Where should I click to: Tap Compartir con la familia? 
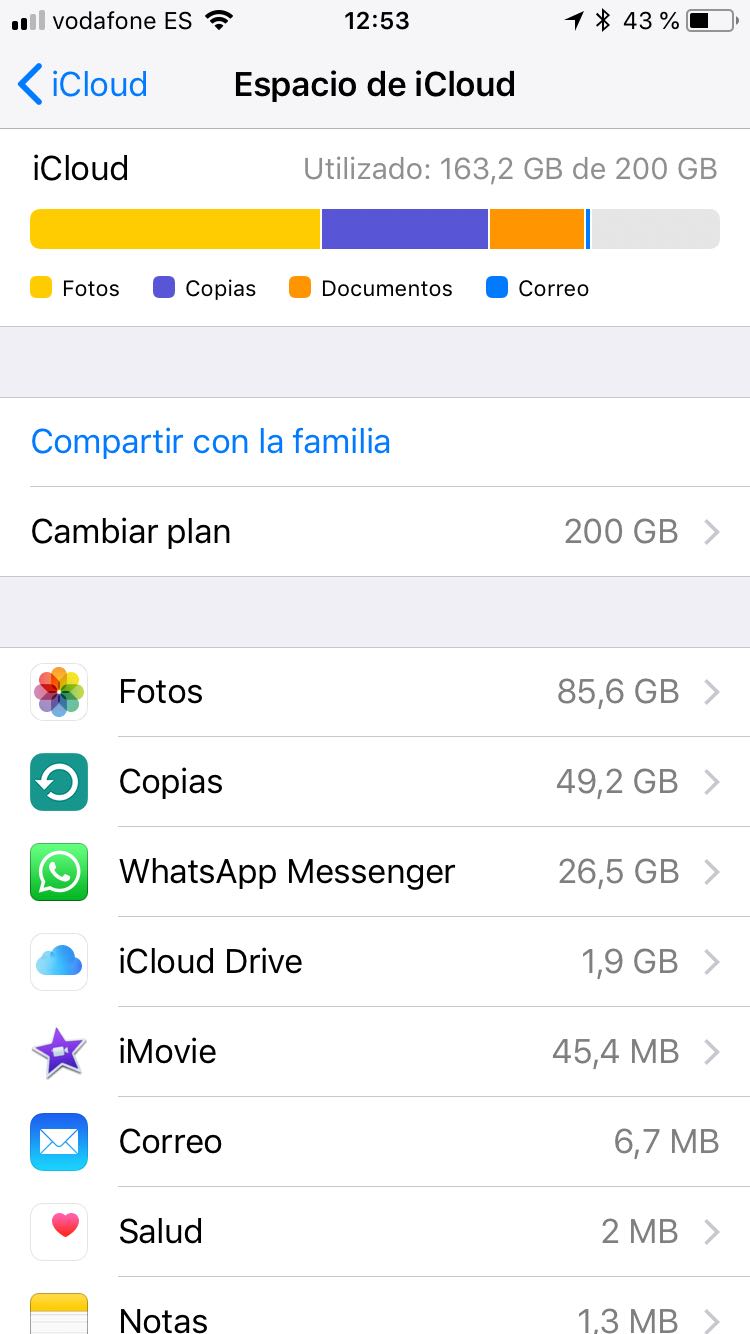210,441
